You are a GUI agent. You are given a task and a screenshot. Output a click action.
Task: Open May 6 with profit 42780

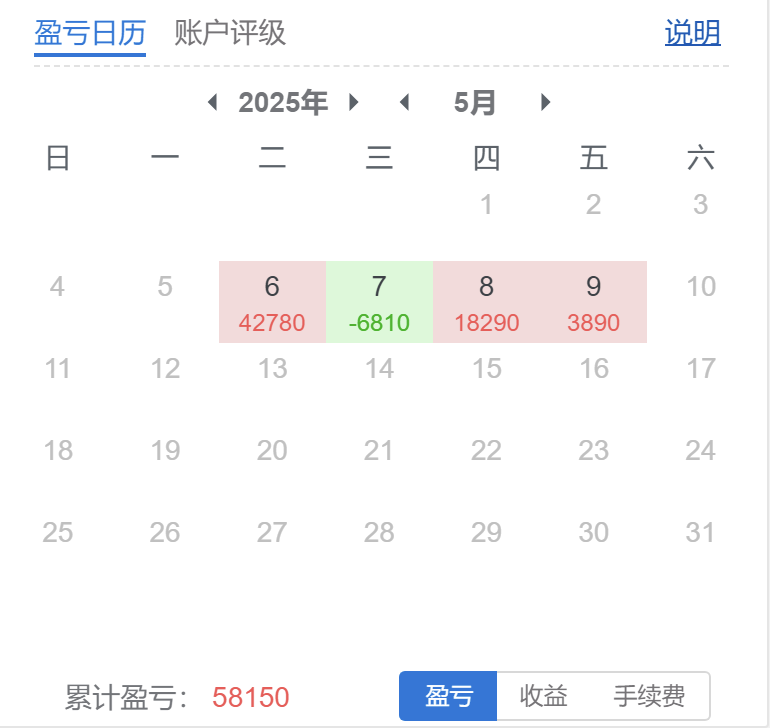pos(272,302)
